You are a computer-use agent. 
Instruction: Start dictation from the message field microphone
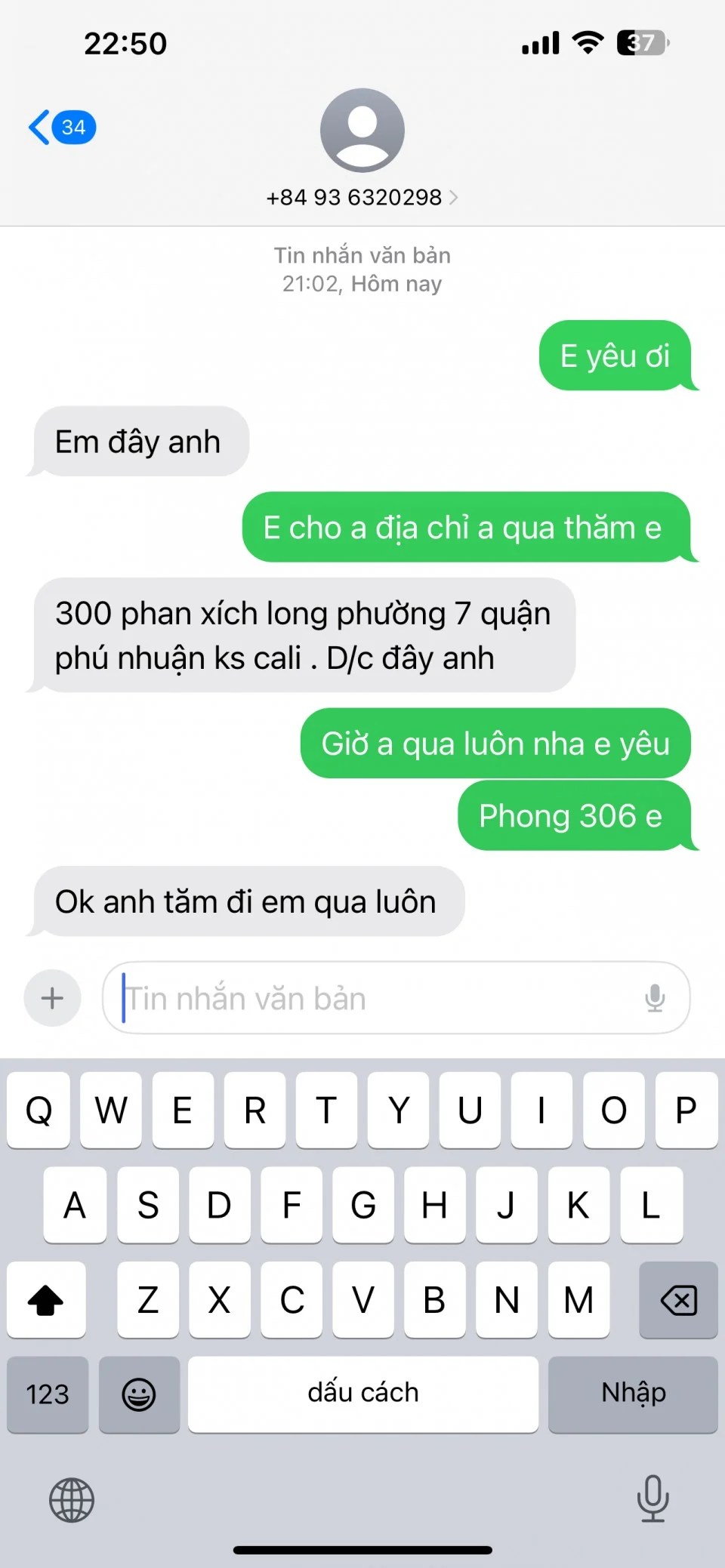tap(655, 998)
